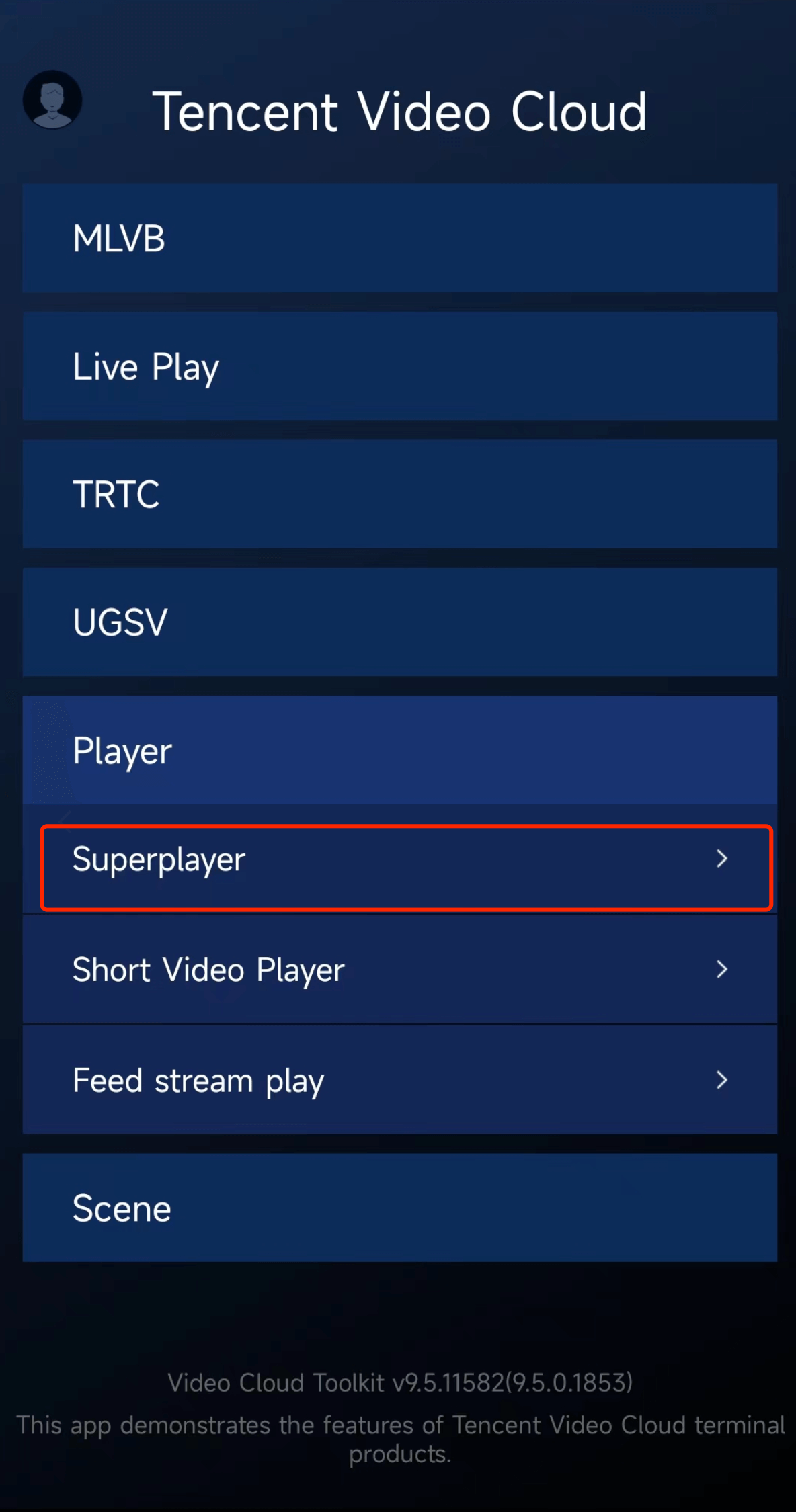Collapse the Player section
Viewport: 796px width, 1512px height.
(399, 750)
